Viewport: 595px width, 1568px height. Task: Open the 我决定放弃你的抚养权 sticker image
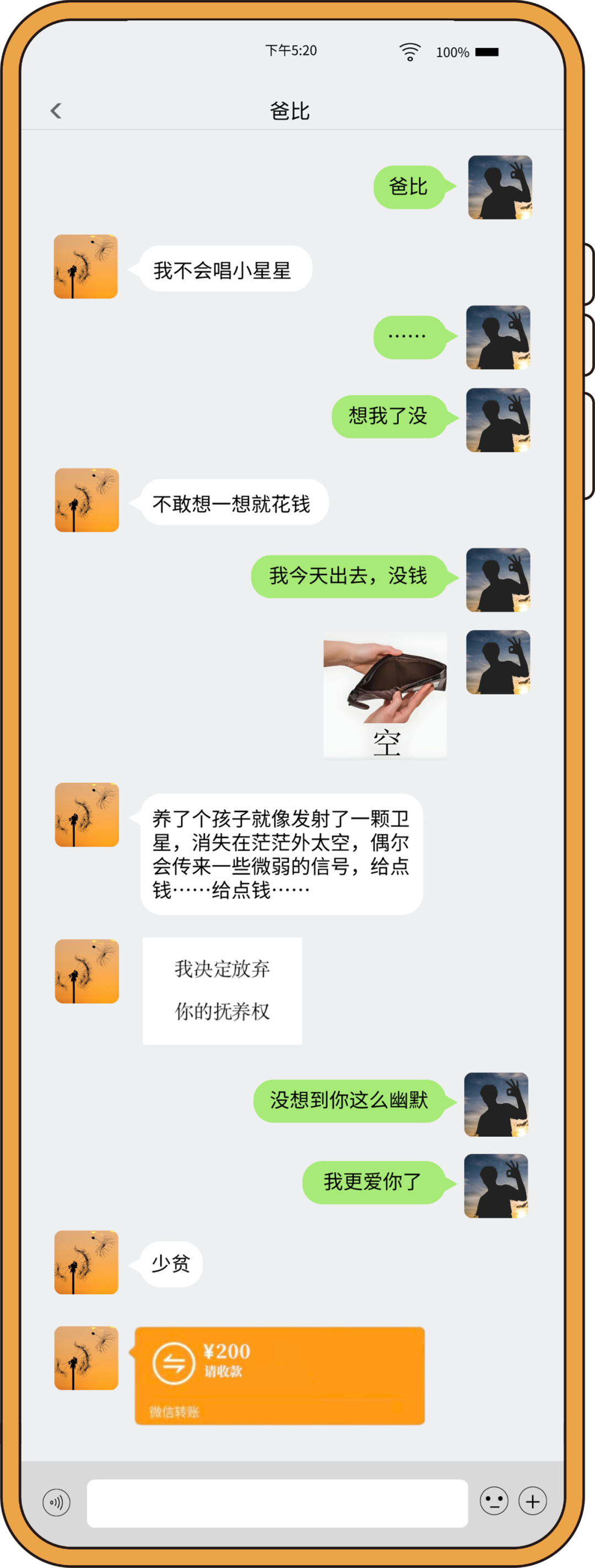coord(222,991)
